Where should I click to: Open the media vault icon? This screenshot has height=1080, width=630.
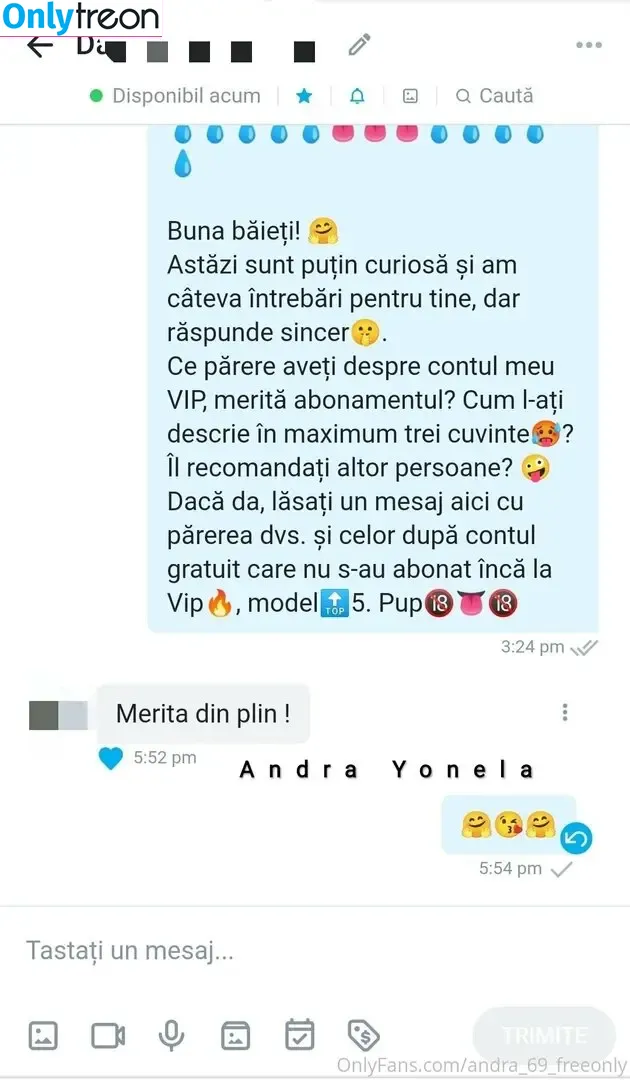236,1035
